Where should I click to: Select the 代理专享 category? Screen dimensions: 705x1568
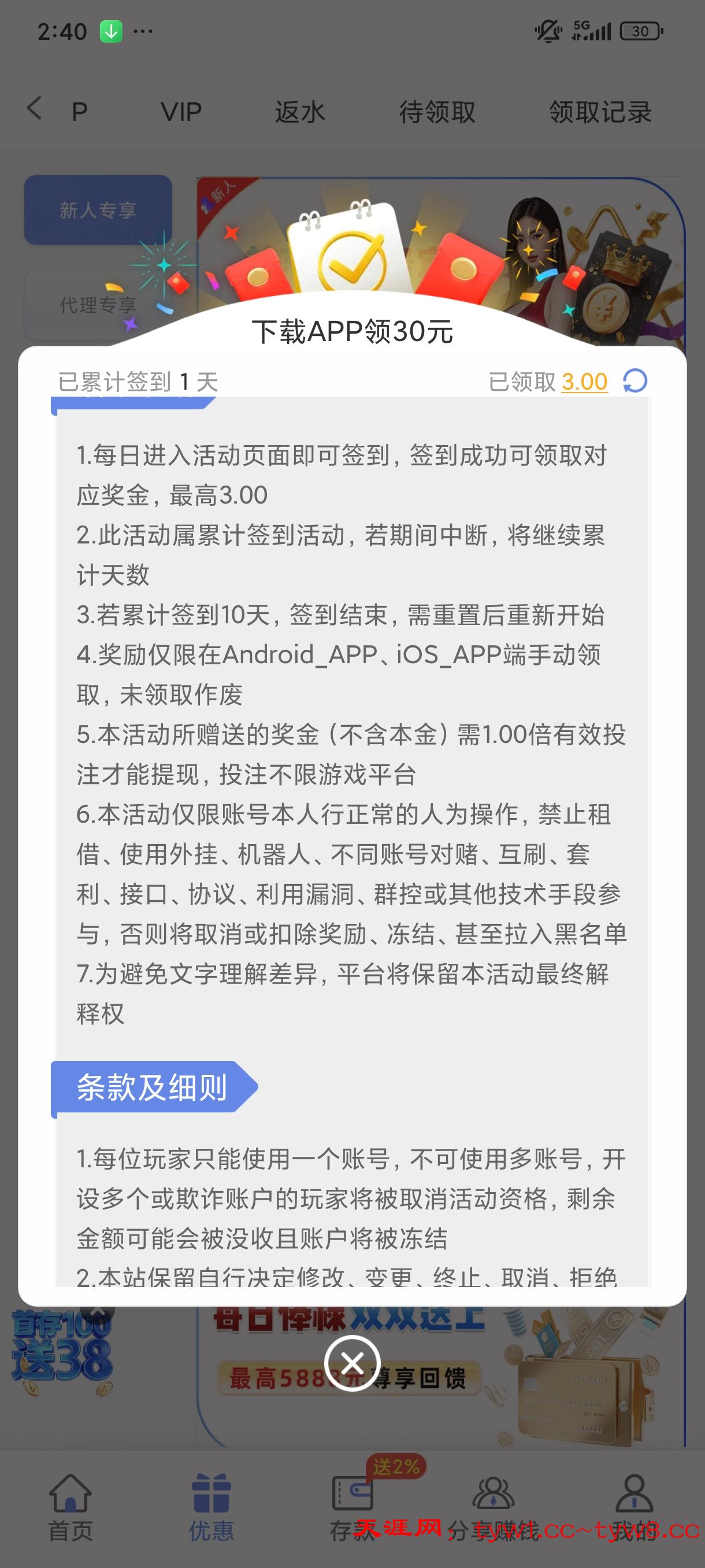tap(98, 304)
